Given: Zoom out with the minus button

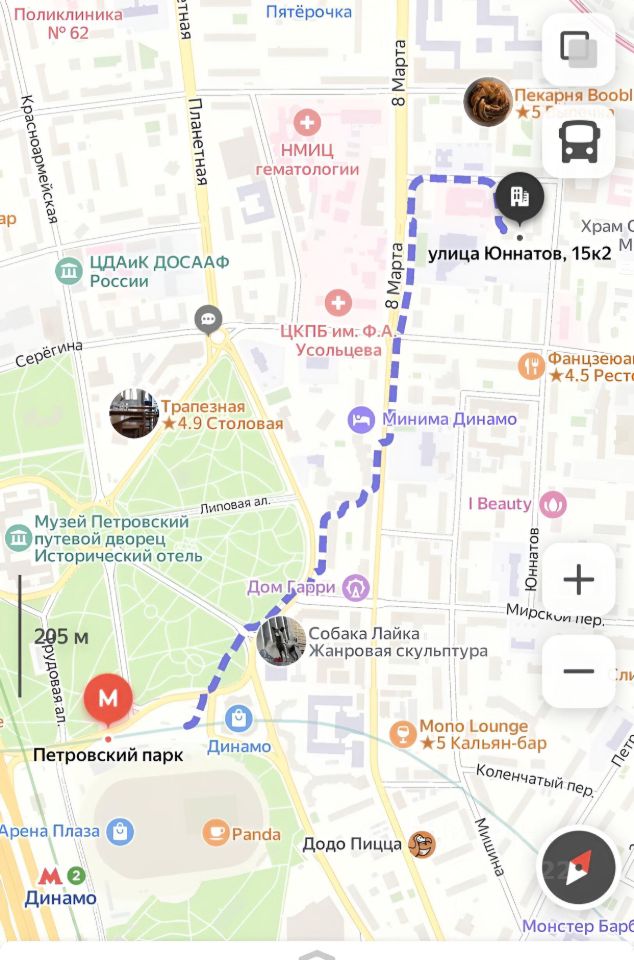Looking at the screenshot, I should (x=578, y=671).
